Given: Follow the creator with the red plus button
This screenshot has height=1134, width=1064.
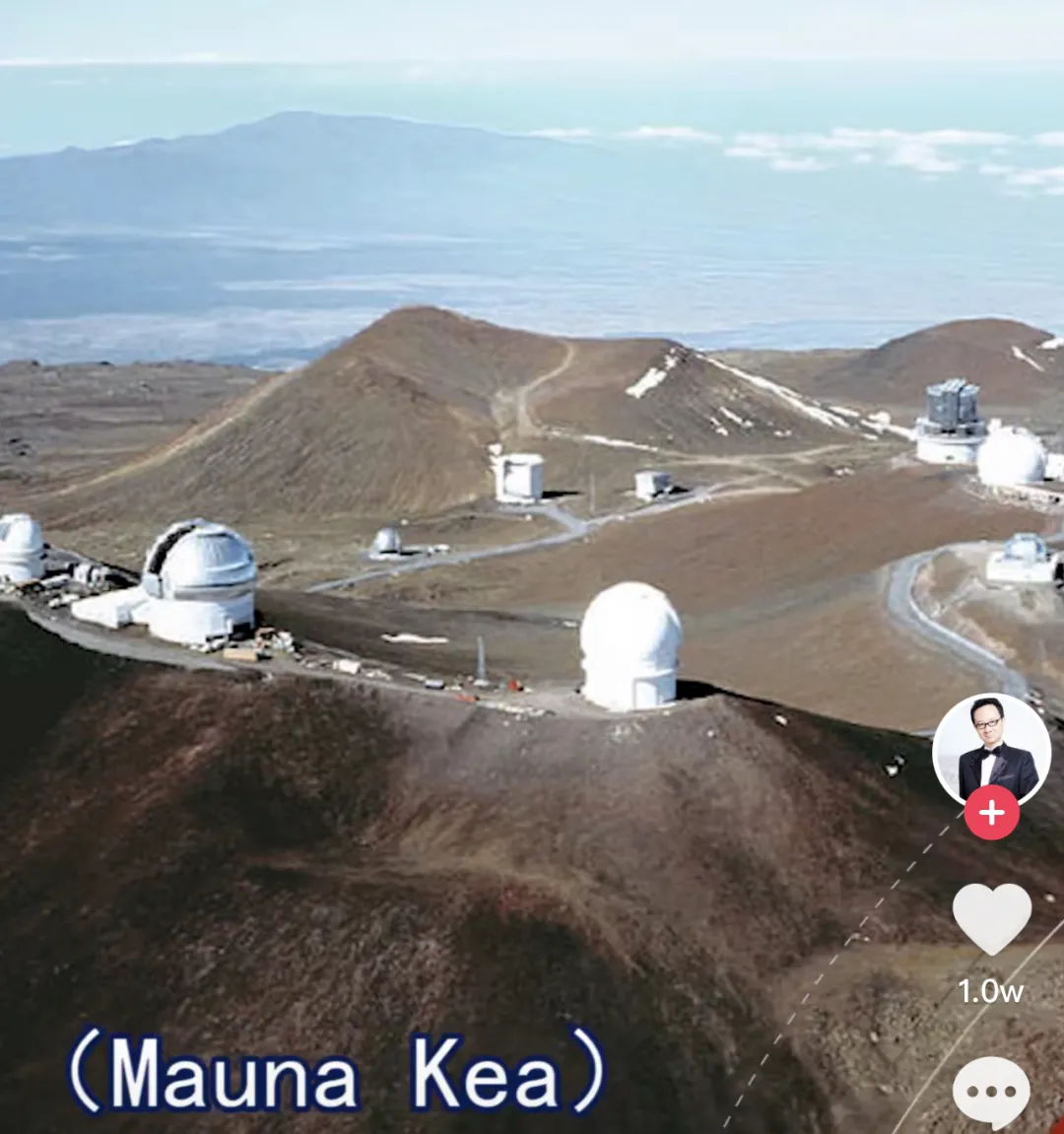Looking at the screenshot, I should (x=991, y=813).
